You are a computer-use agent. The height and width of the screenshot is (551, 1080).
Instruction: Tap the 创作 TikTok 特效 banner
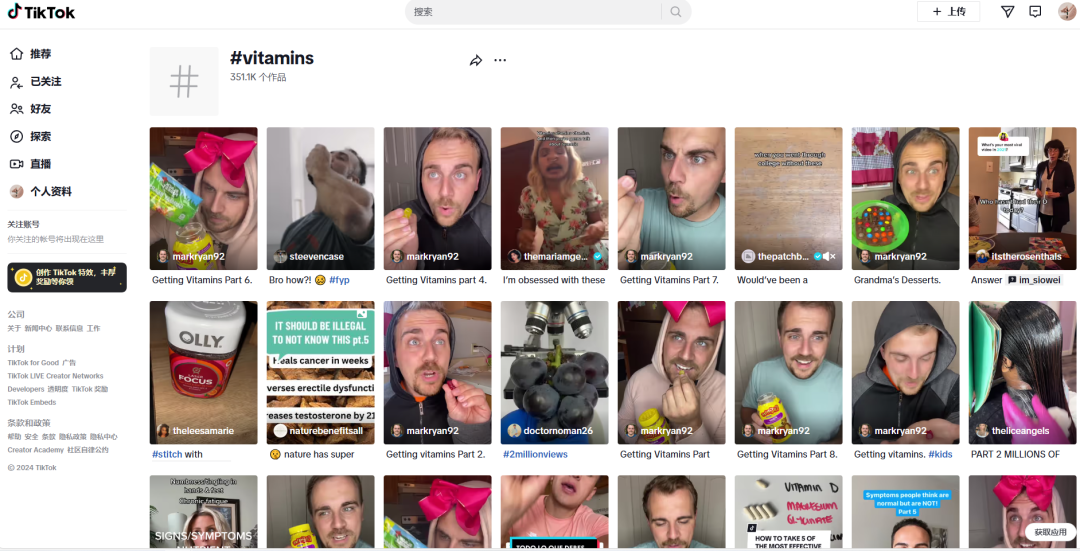click(x=67, y=277)
